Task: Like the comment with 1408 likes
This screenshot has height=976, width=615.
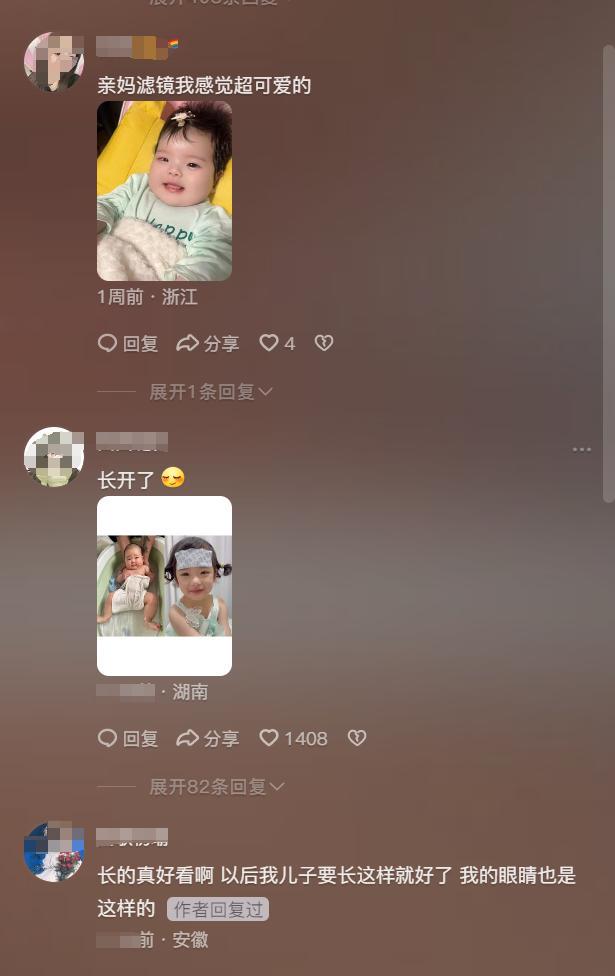Action: point(270,738)
